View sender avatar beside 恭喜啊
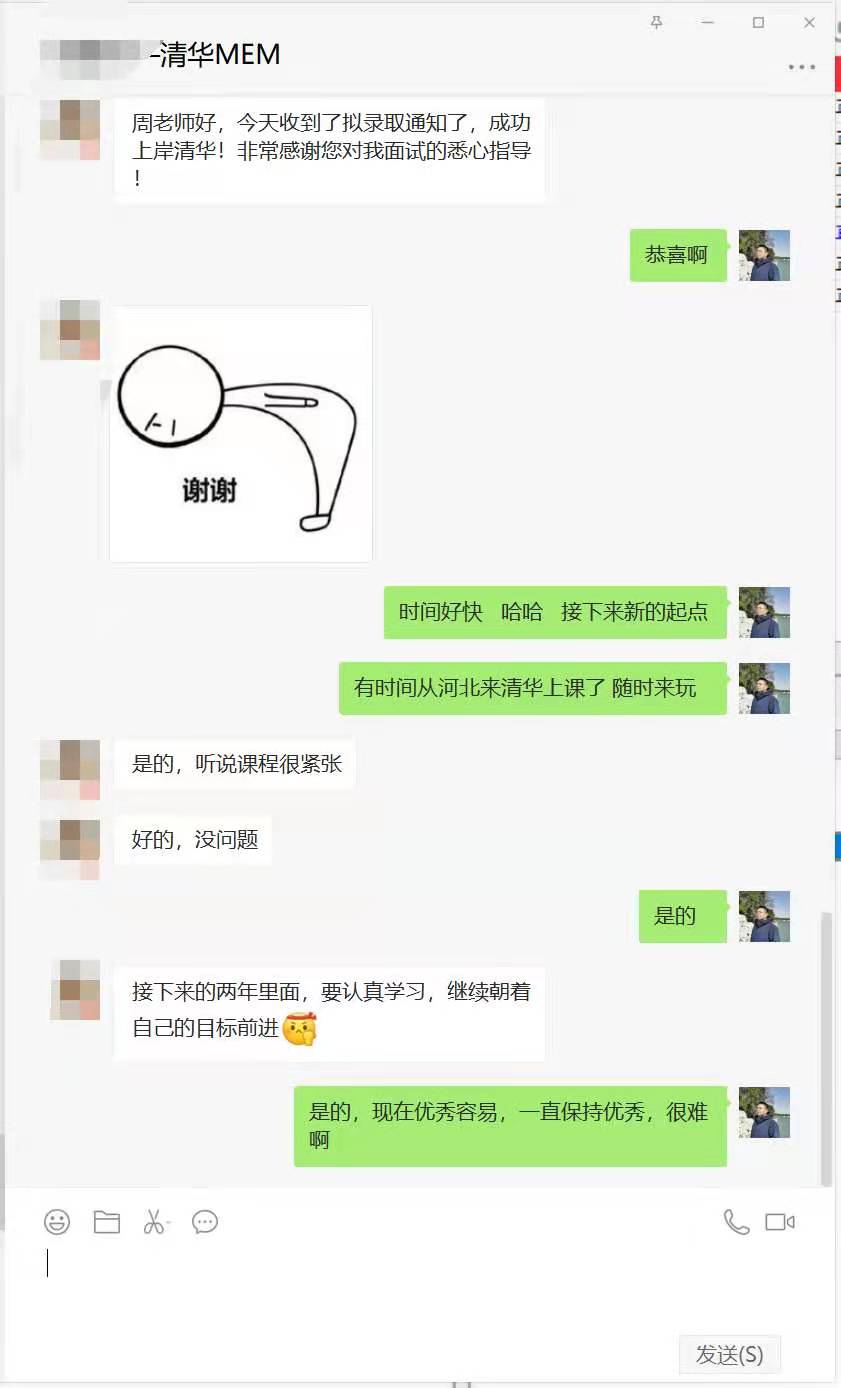 pyautogui.click(x=764, y=255)
